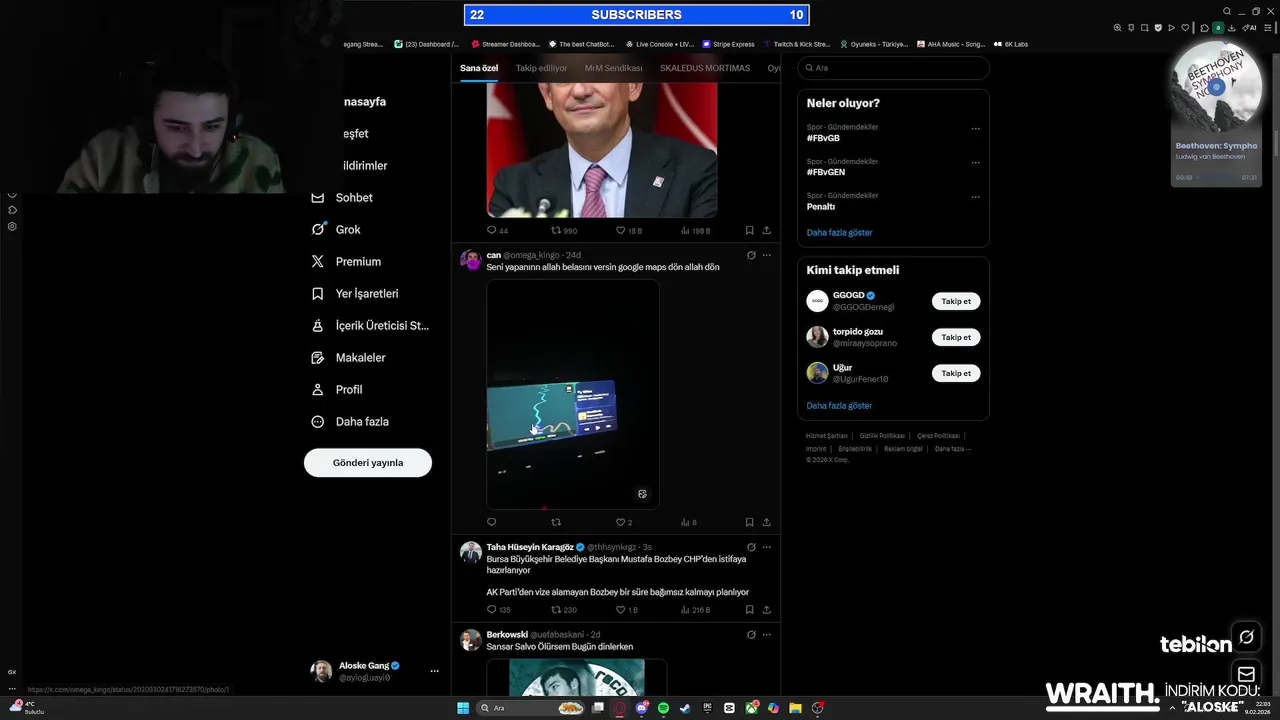Image resolution: width=1280 pixels, height=720 pixels.
Task: Go to Premium in the sidebar
Action: tap(357, 262)
